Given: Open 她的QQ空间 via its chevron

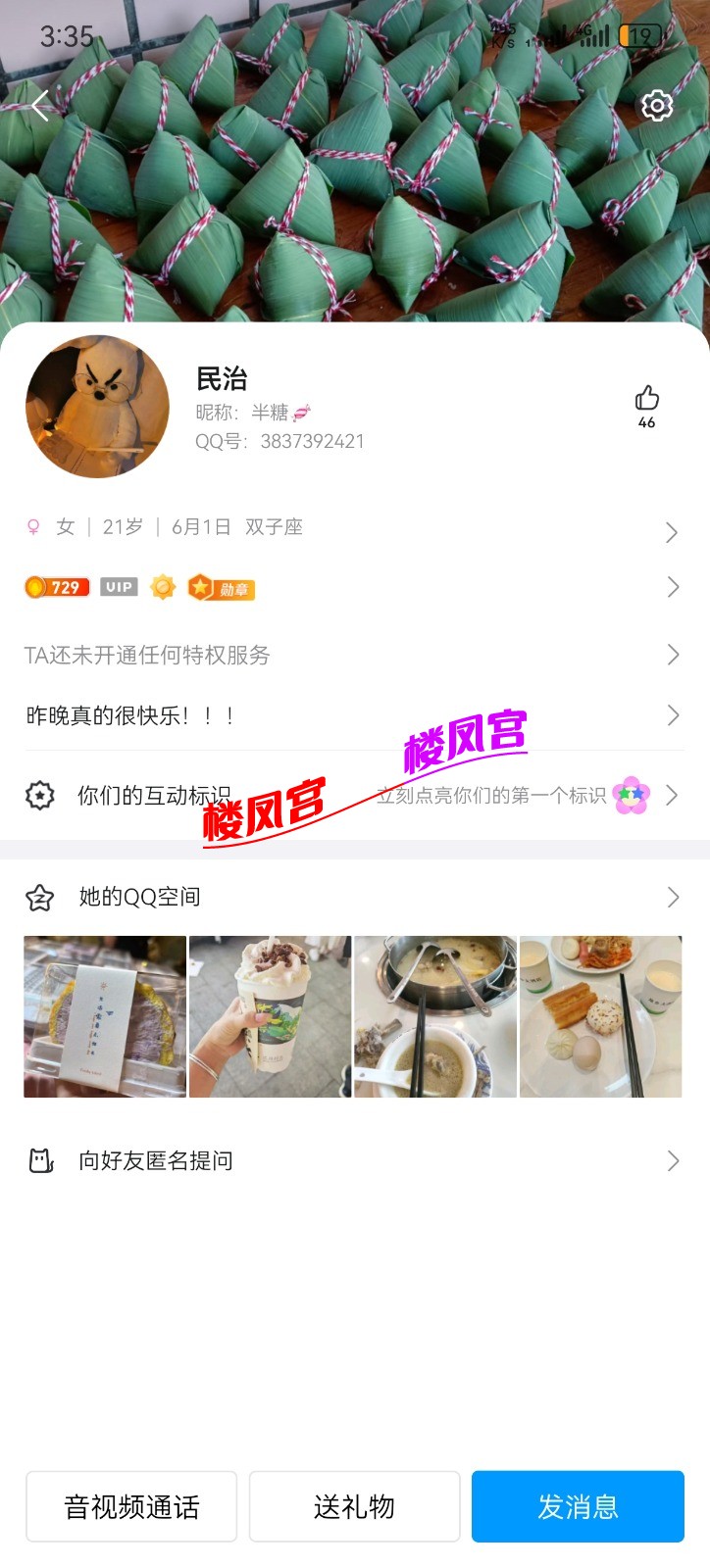Looking at the screenshot, I should (673, 896).
